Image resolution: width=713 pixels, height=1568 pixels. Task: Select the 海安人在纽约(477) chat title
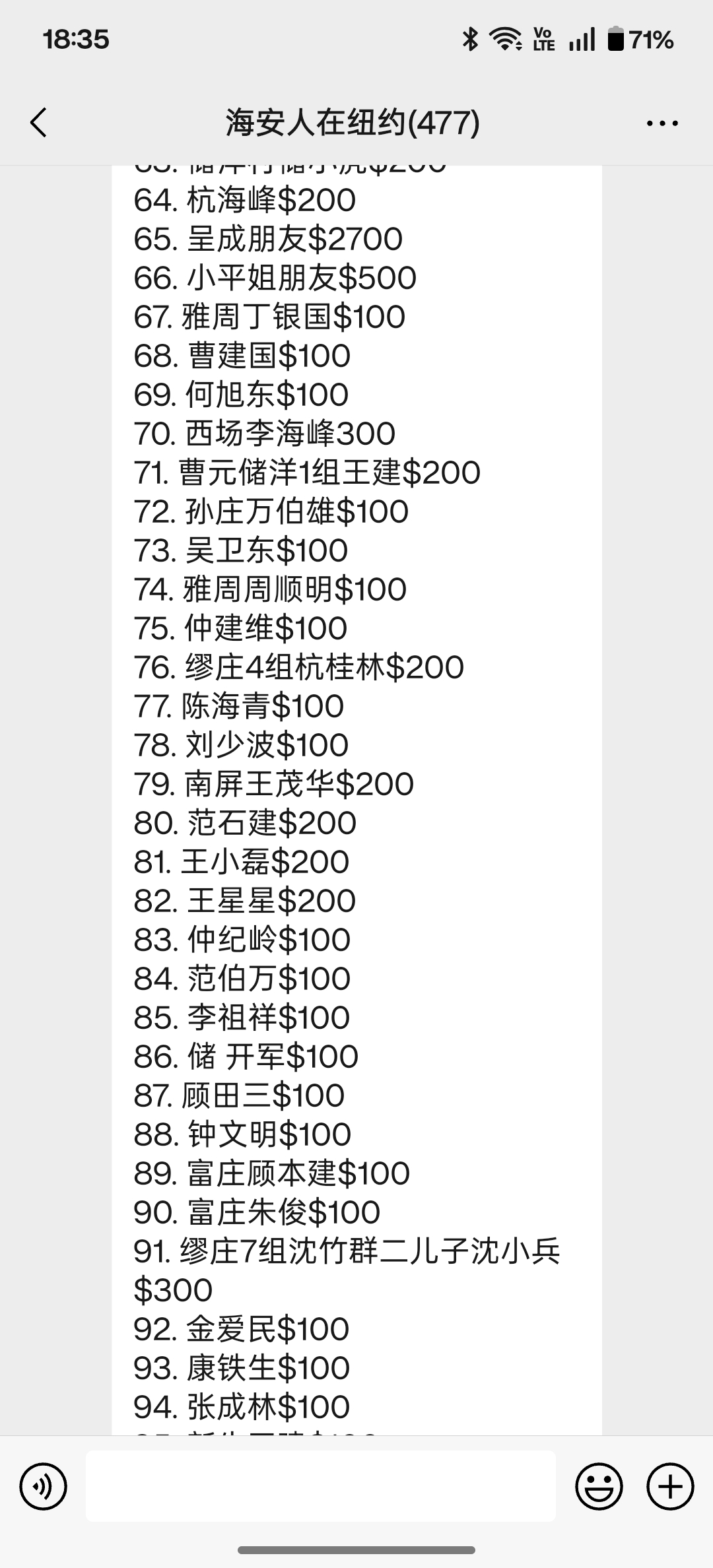tap(351, 122)
